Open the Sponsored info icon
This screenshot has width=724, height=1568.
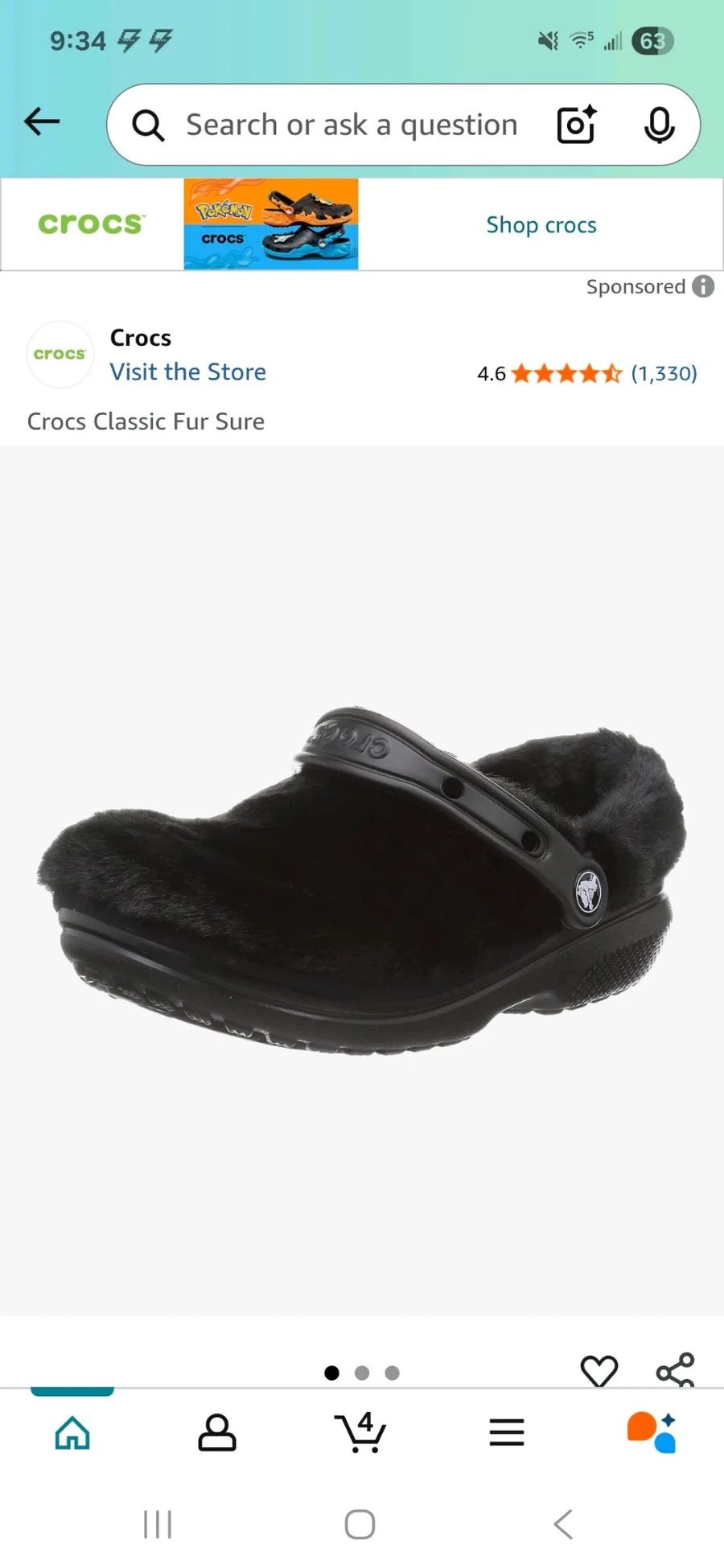[703, 287]
